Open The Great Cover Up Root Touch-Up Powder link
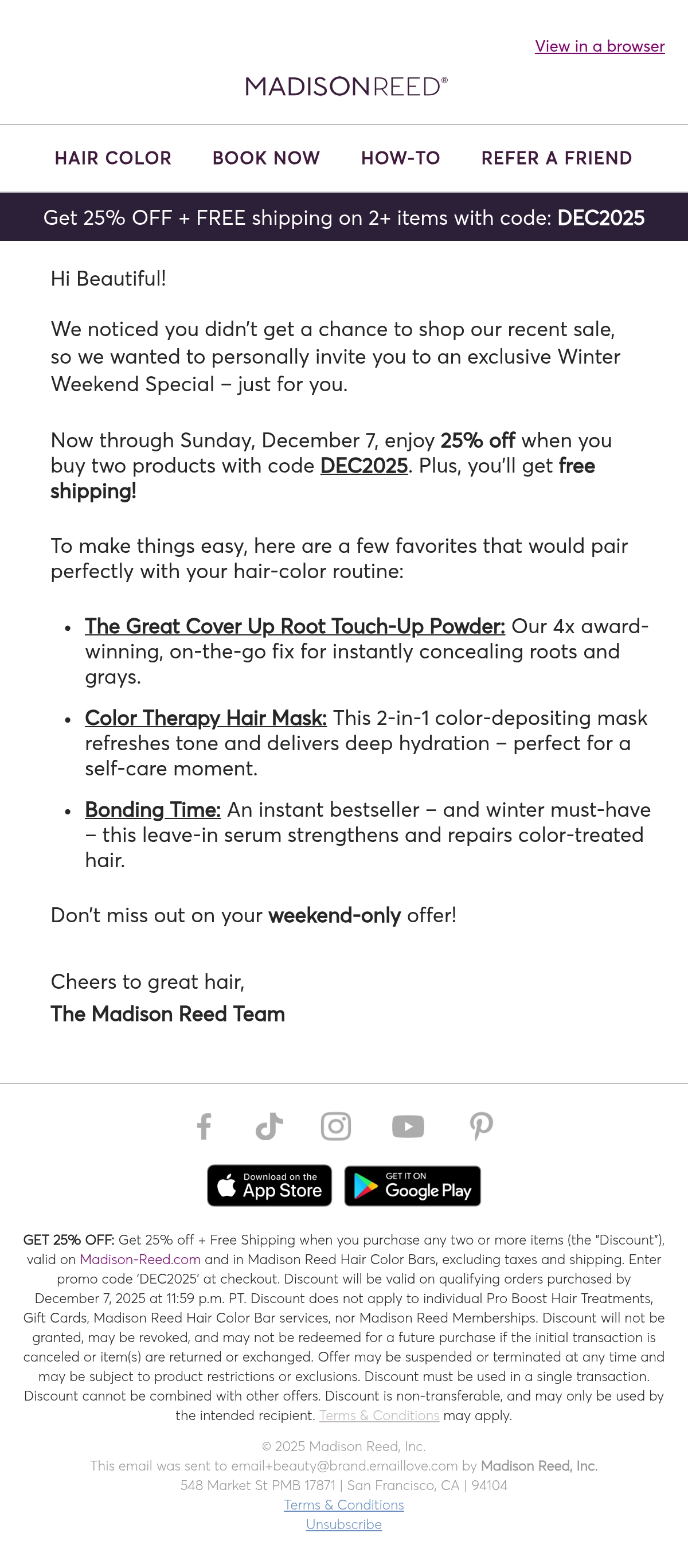688x1568 pixels. pos(295,626)
